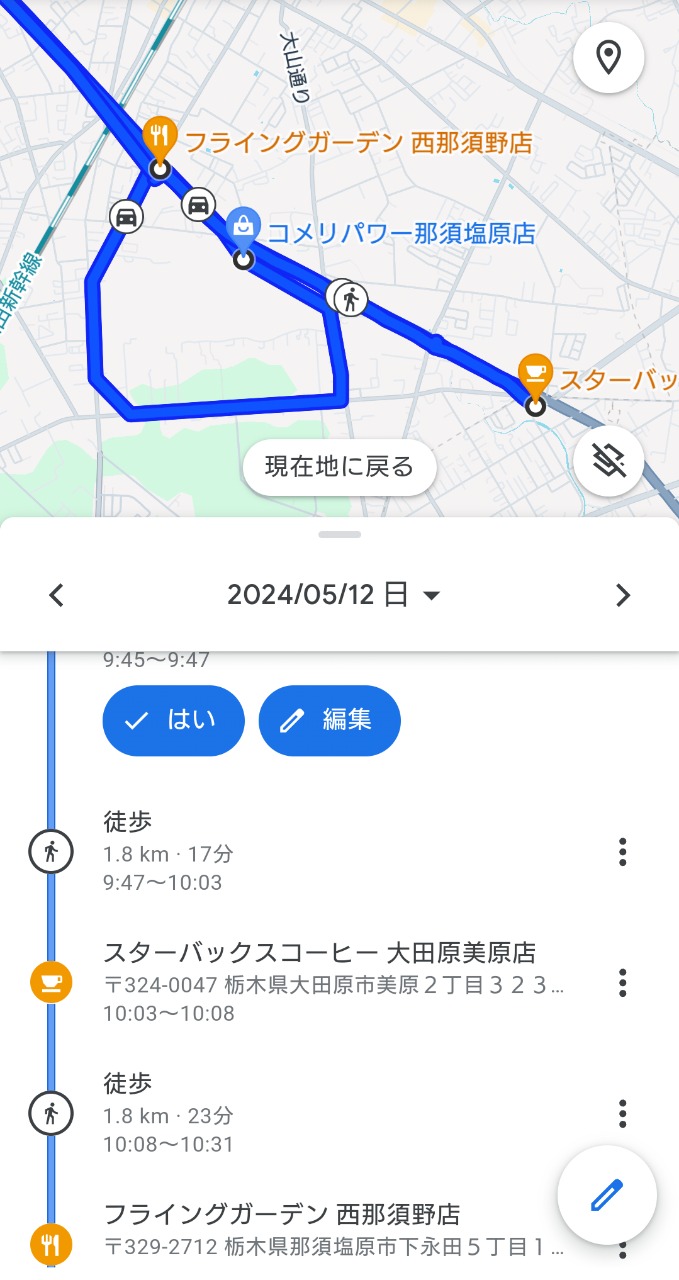Tap the 編集 edit button

pyautogui.click(x=330, y=720)
